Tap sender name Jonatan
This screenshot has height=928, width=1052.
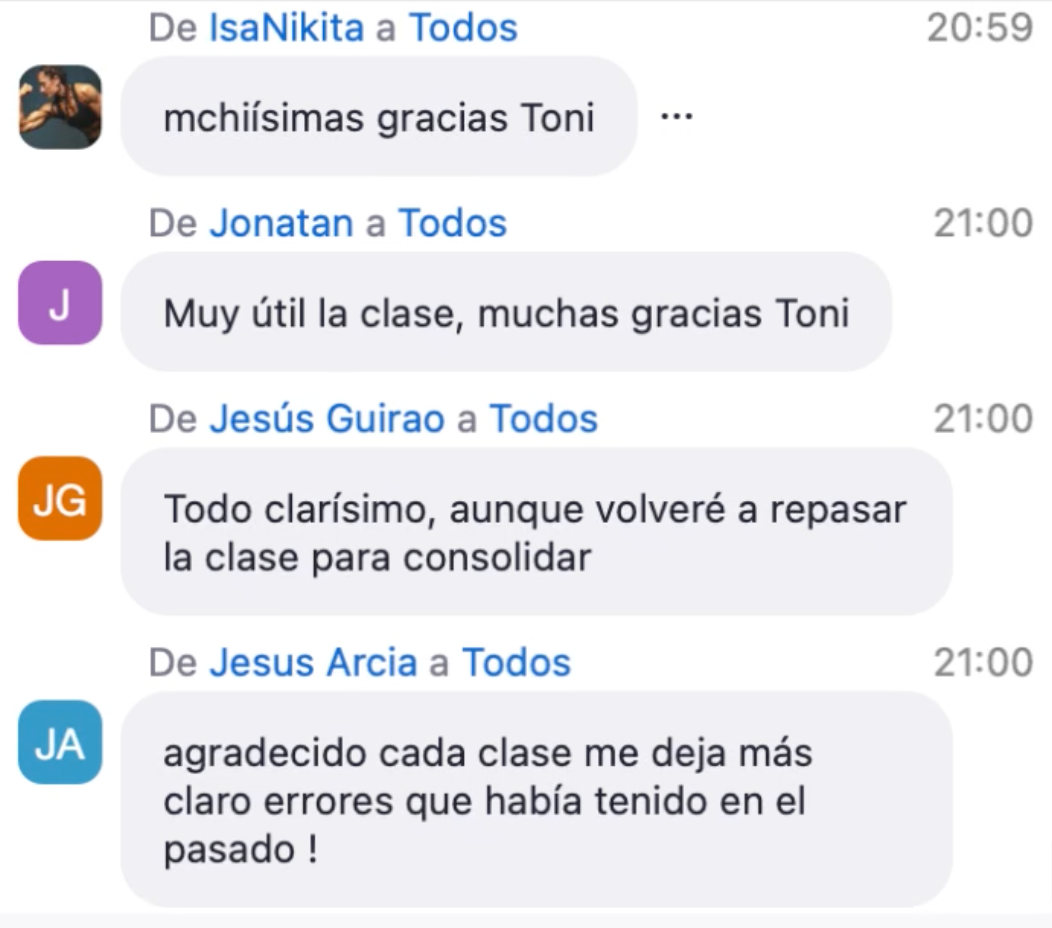[281, 223]
